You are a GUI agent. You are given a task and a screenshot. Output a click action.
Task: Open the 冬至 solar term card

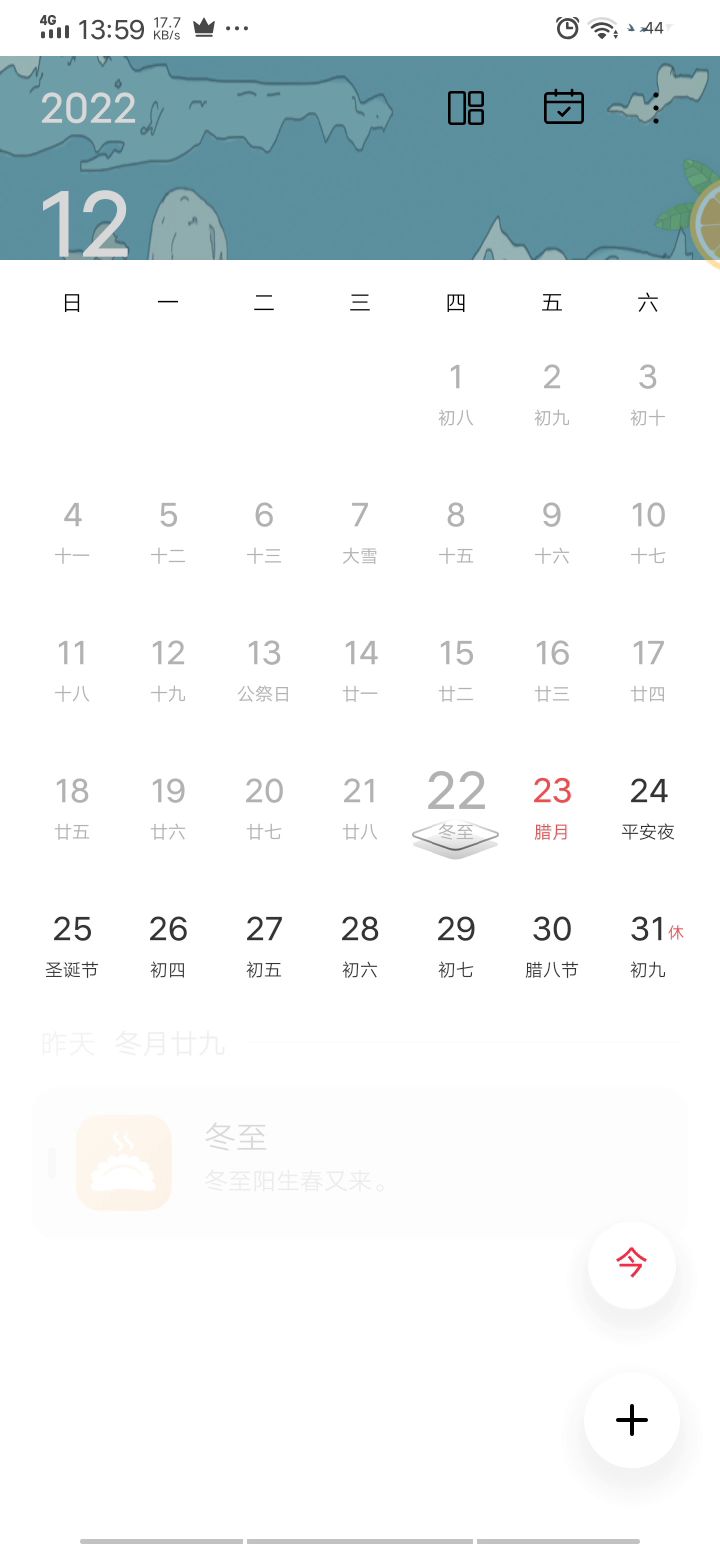click(360, 1163)
